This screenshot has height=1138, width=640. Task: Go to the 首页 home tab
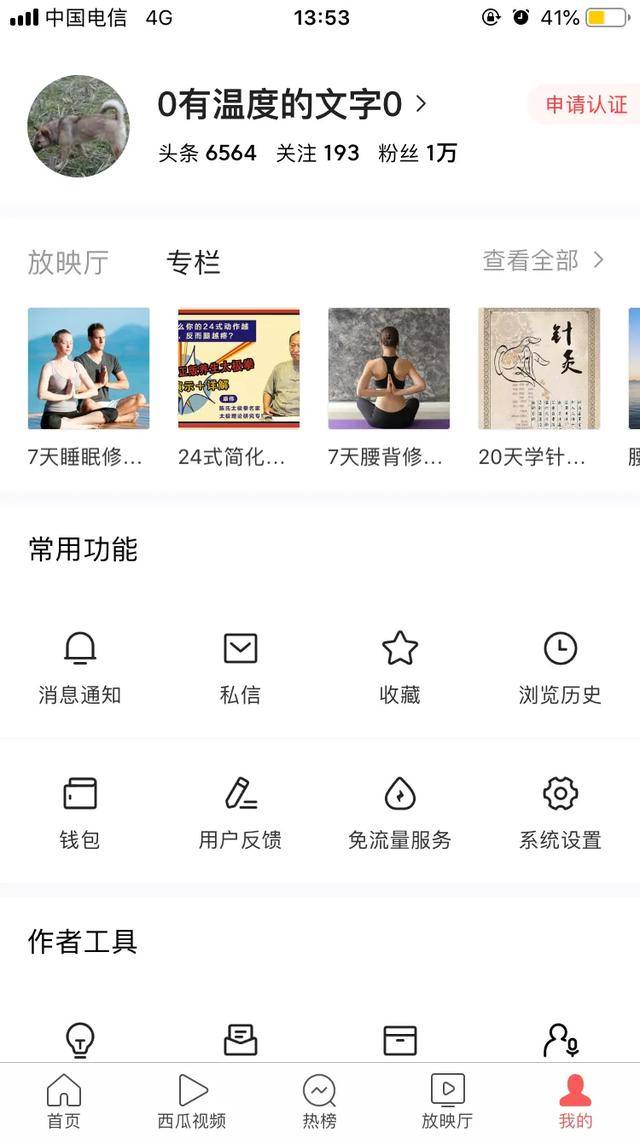point(64,1100)
